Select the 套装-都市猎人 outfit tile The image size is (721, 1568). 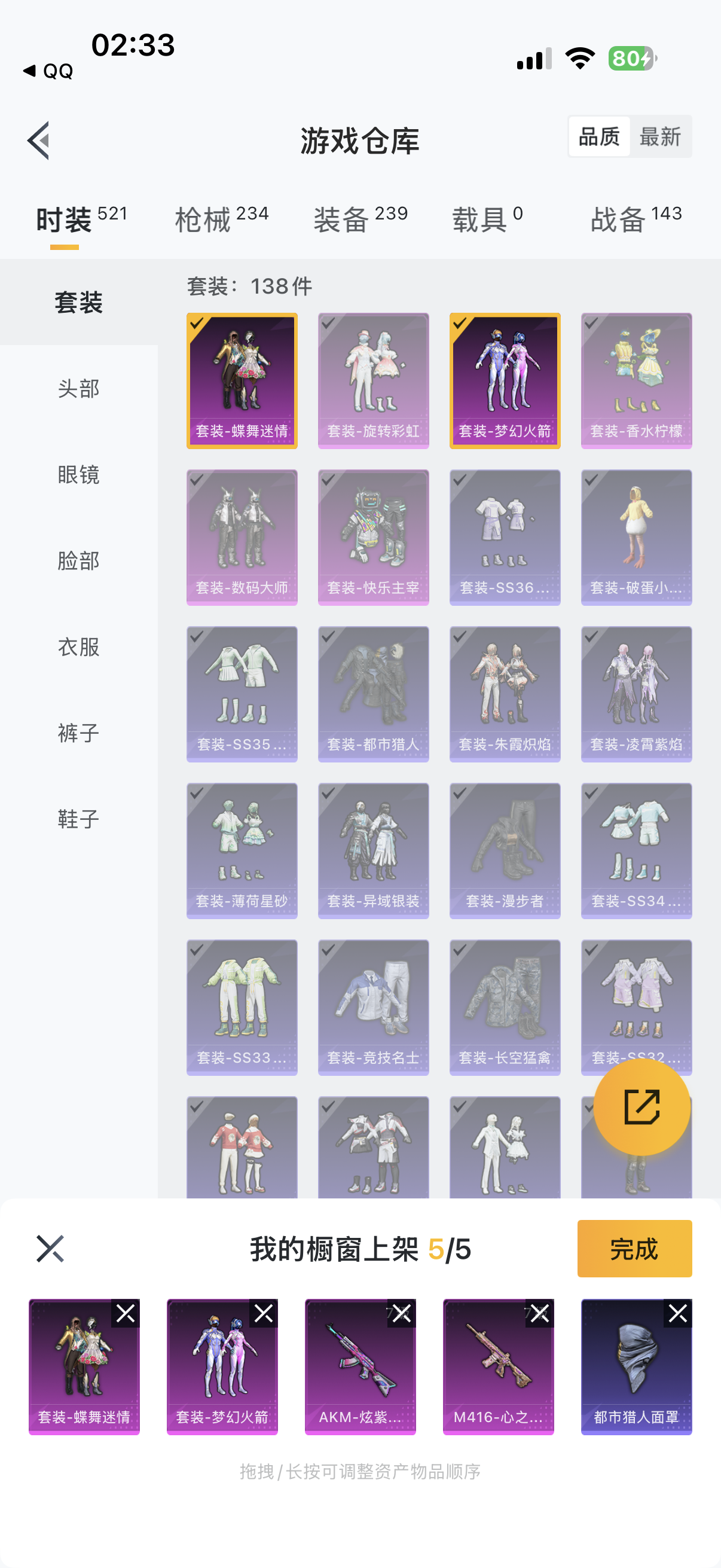tap(373, 693)
